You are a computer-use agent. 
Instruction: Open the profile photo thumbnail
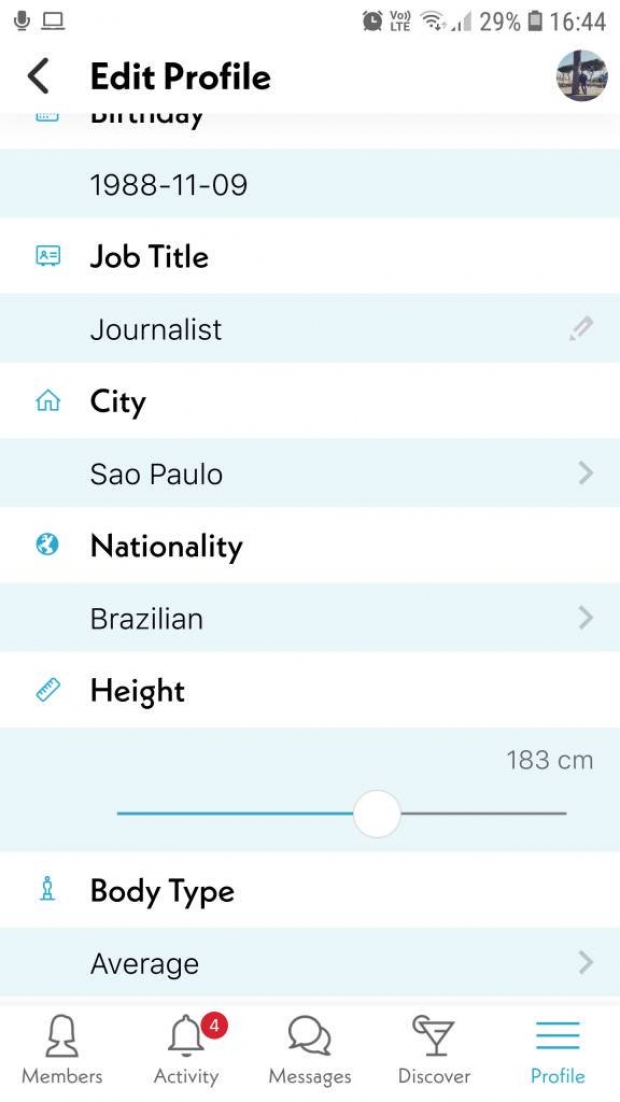pyautogui.click(x=581, y=75)
